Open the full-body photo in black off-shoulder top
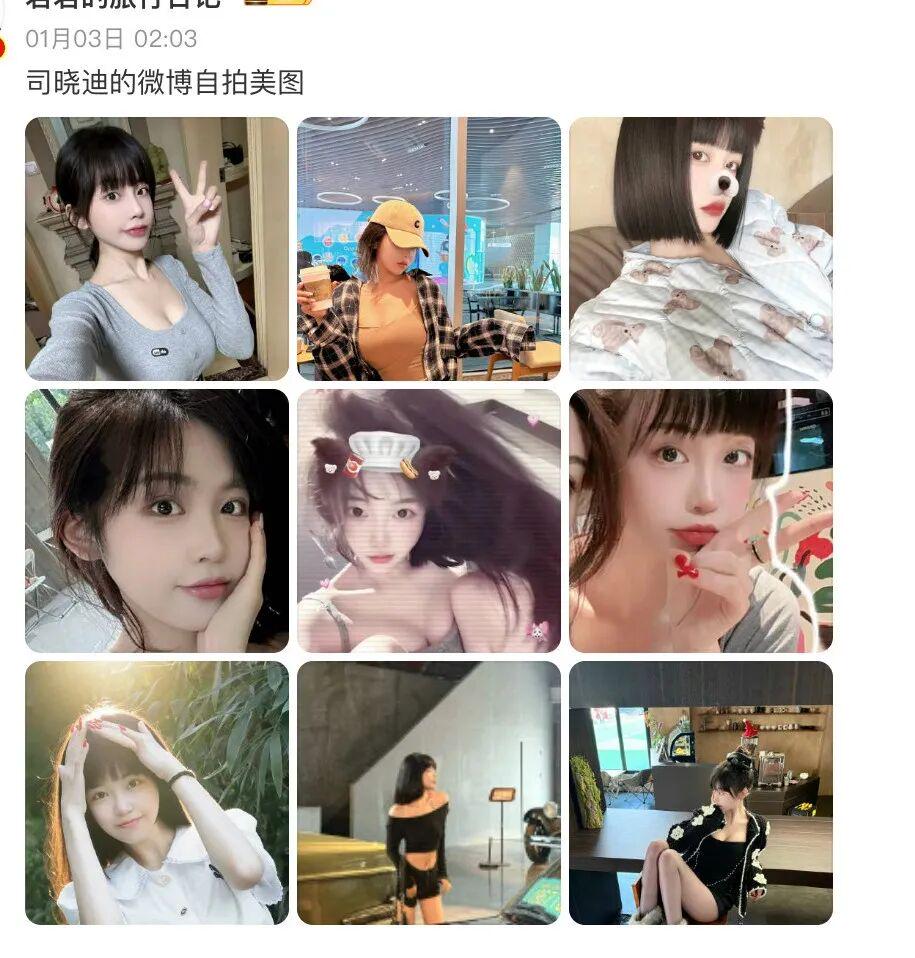Viewport: 915px width, 958px height. (428, 792)
